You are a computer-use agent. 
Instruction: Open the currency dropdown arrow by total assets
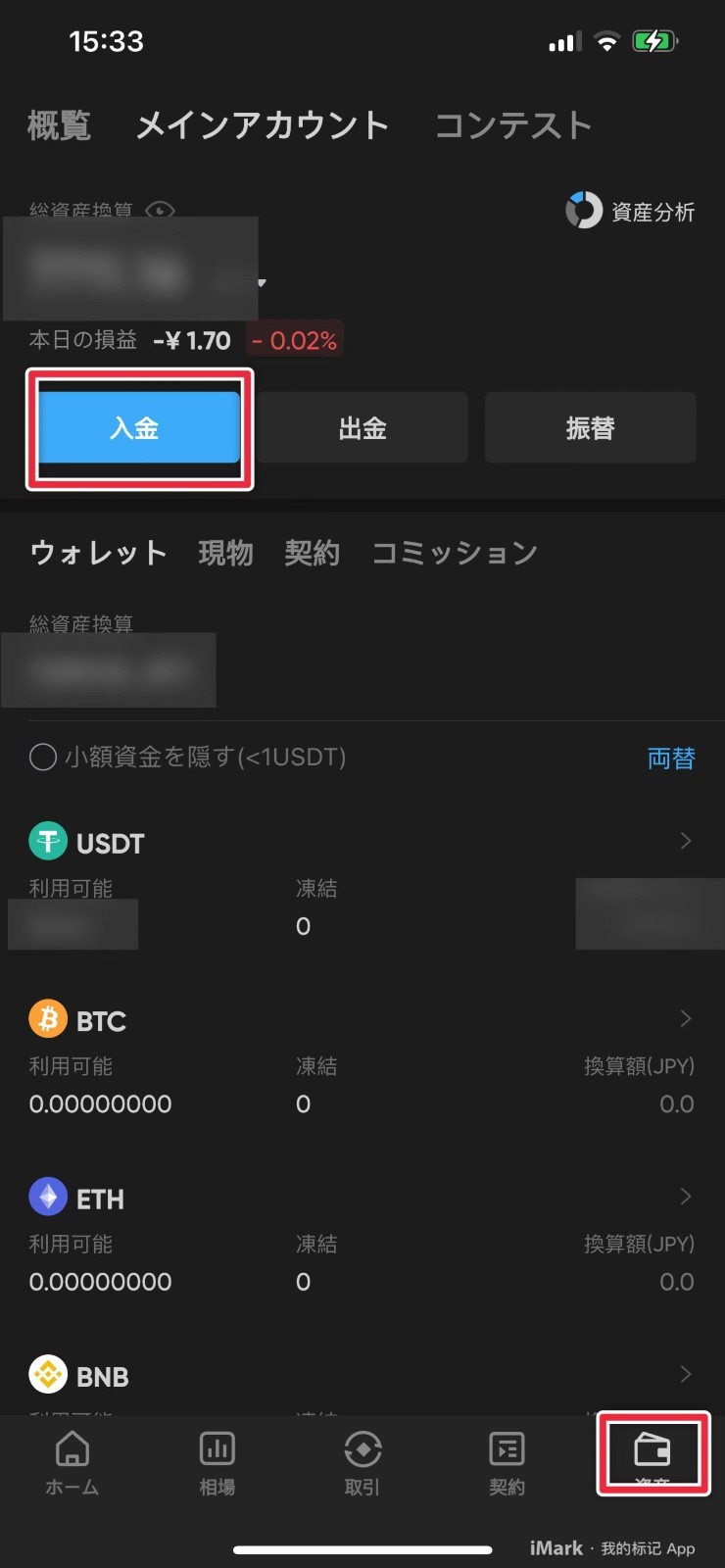coord(262,283)
